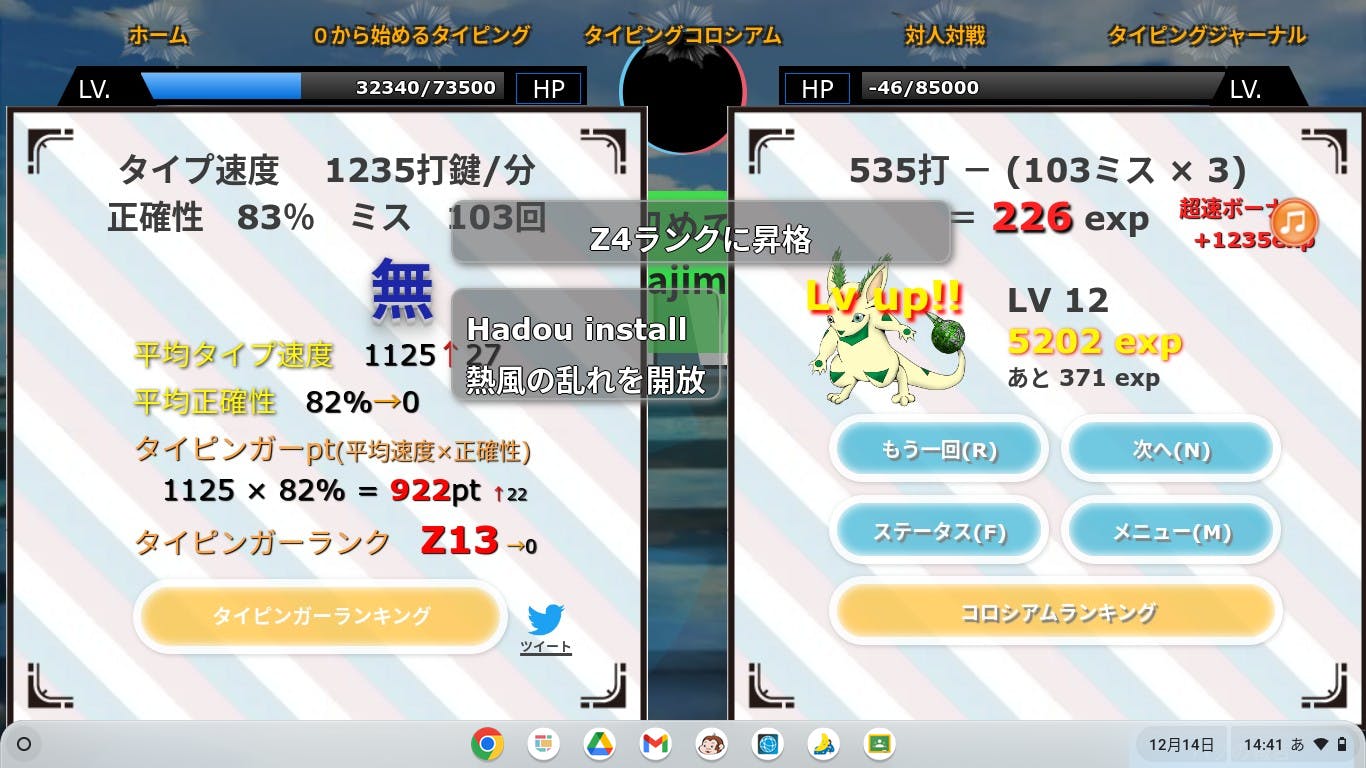Viewport: 1366px width, 768px height.
Task: Toggle the orange music note button
Action: (x=1295, y=222)
